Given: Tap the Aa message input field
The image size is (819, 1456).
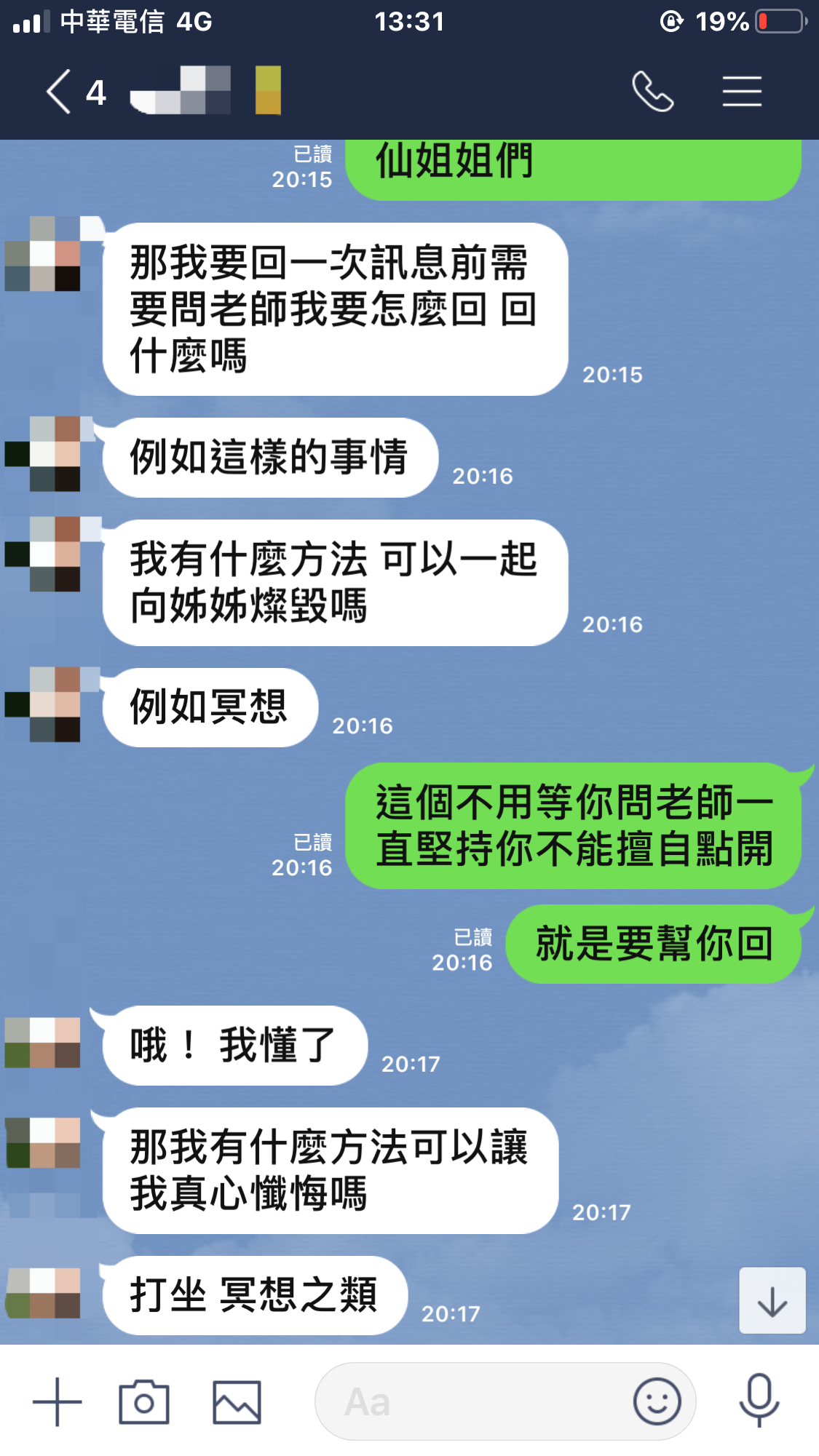Looking at the screenshot, I should (473, 1401).
